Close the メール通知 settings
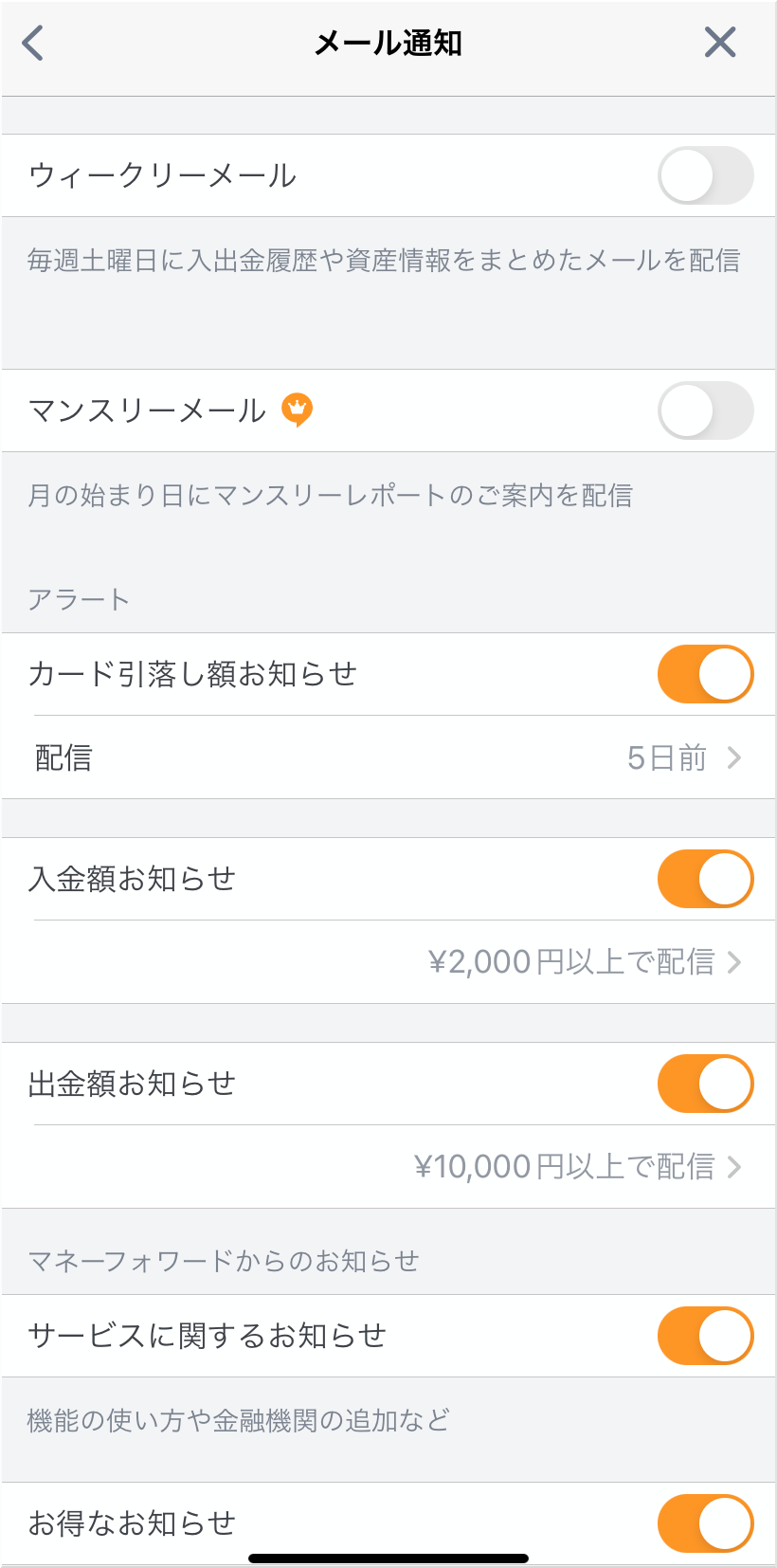Image resolution: width=777 pixels, height=1568 pixels. coord(720,43)
